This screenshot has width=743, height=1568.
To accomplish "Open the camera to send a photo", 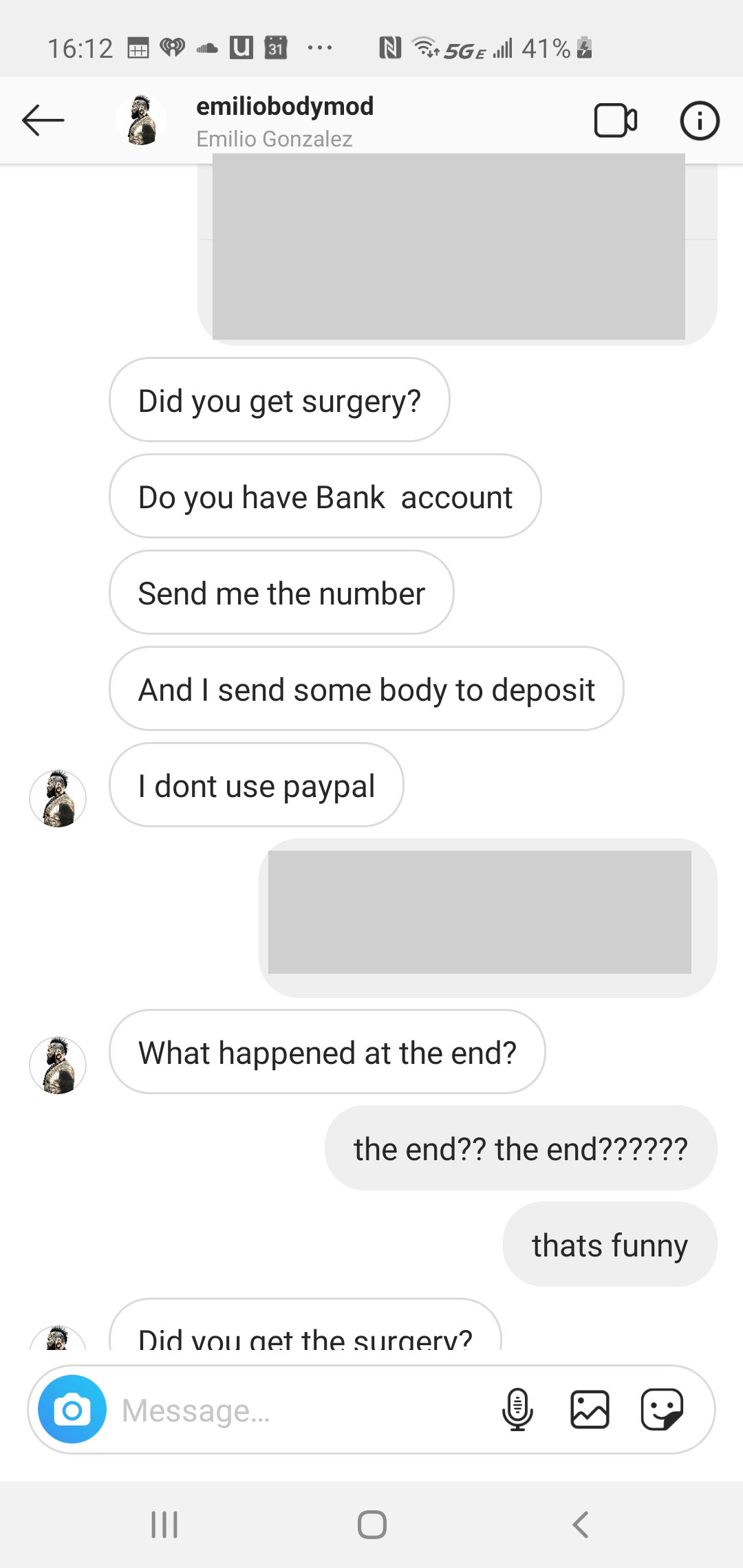I will click(x=72, y=1409).
